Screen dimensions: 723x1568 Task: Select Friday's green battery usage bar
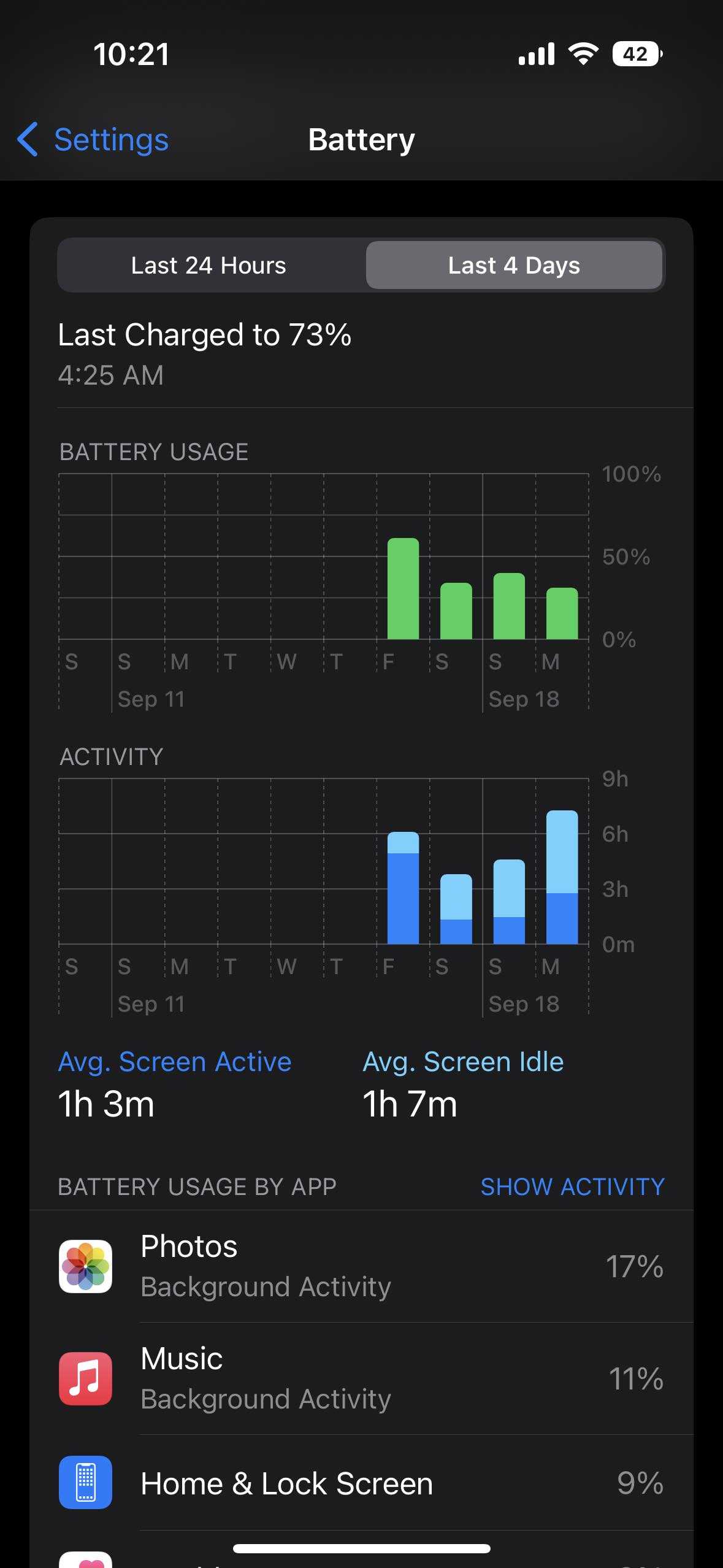point(403,589)
